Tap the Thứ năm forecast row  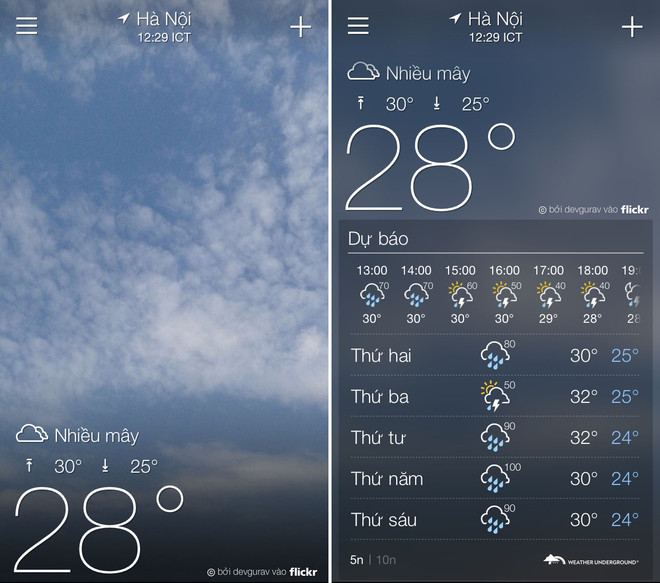click(494, 479)
